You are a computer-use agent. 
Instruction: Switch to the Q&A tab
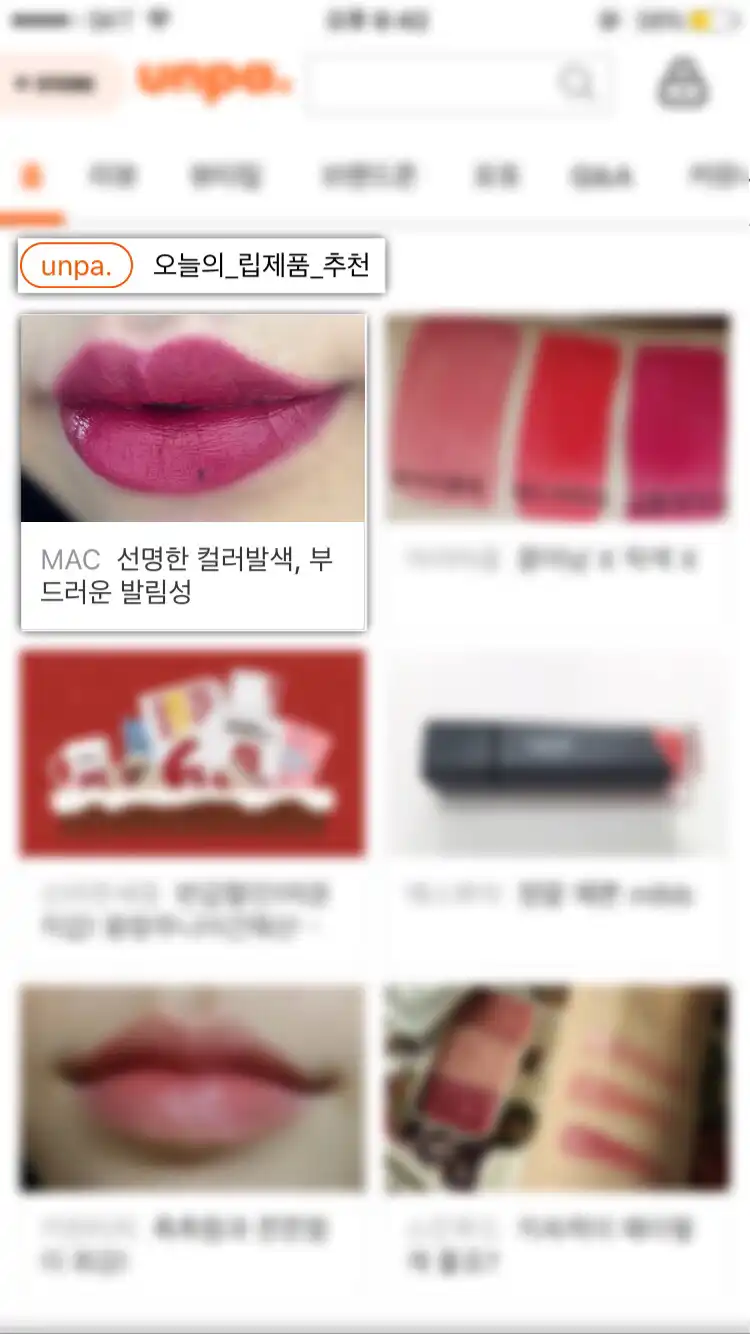coord(601,178)
